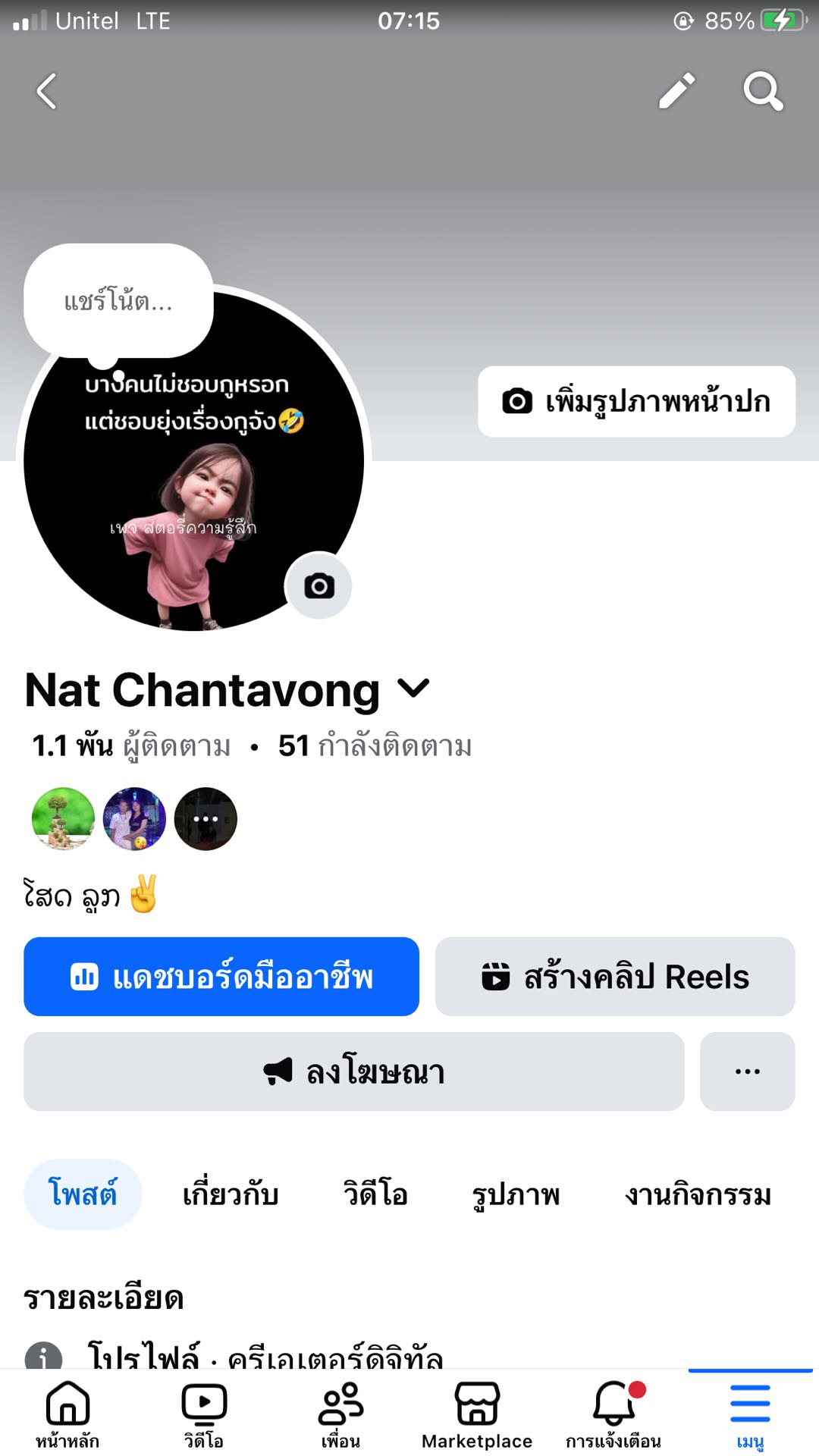Screen dimensions: 819x1456
Task: Open the 51 กำลังติดตาม following list
Action: [x=375, y=746]
